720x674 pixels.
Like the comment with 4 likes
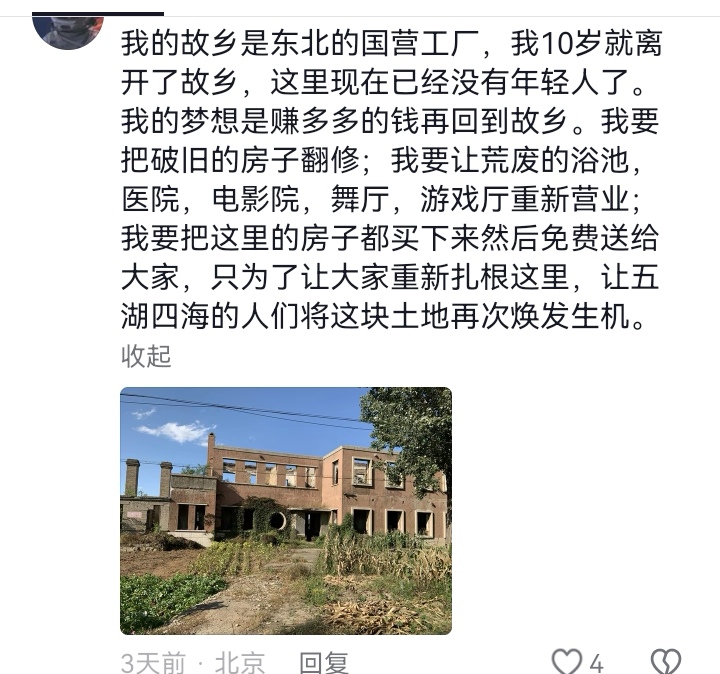coord(568,662)
